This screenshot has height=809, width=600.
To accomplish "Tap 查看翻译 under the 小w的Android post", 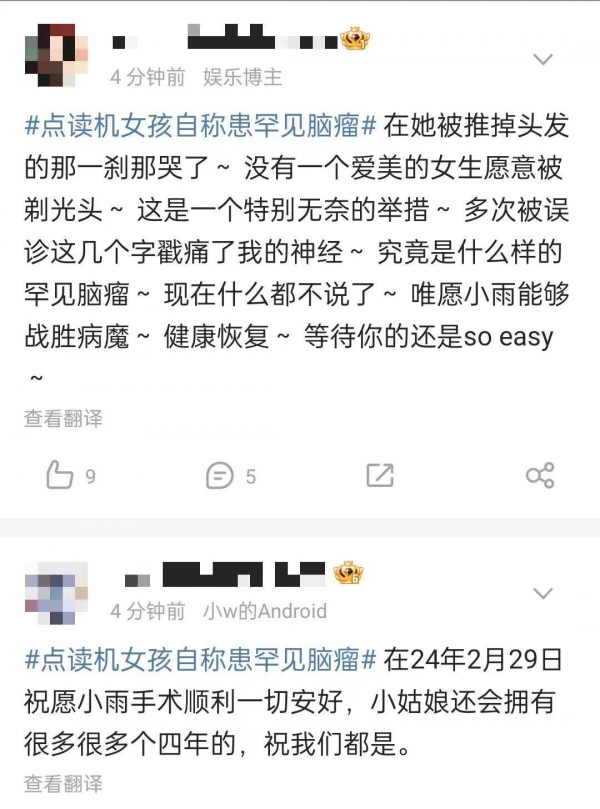I will click(x=63, y=783).
